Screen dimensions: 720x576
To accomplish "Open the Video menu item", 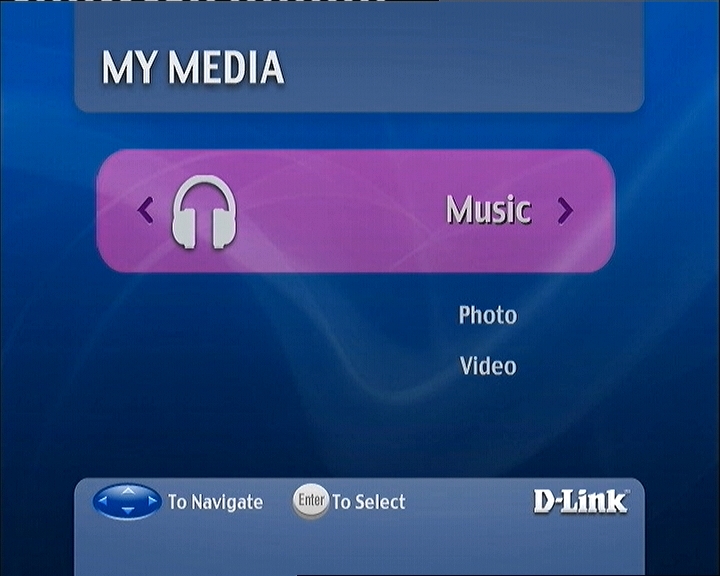I will [487, 366].
